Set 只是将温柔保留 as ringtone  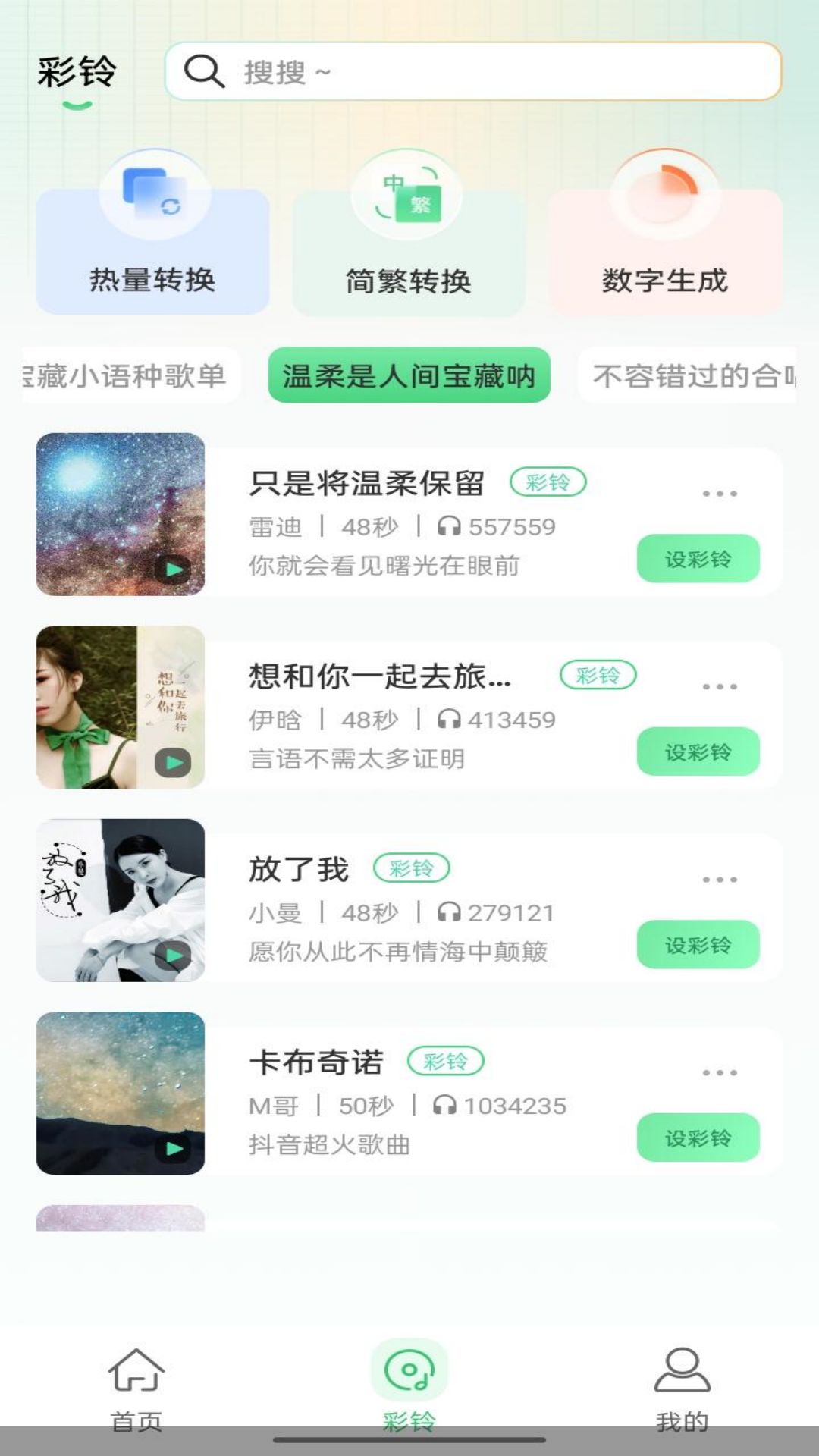[x=698, y=558]
